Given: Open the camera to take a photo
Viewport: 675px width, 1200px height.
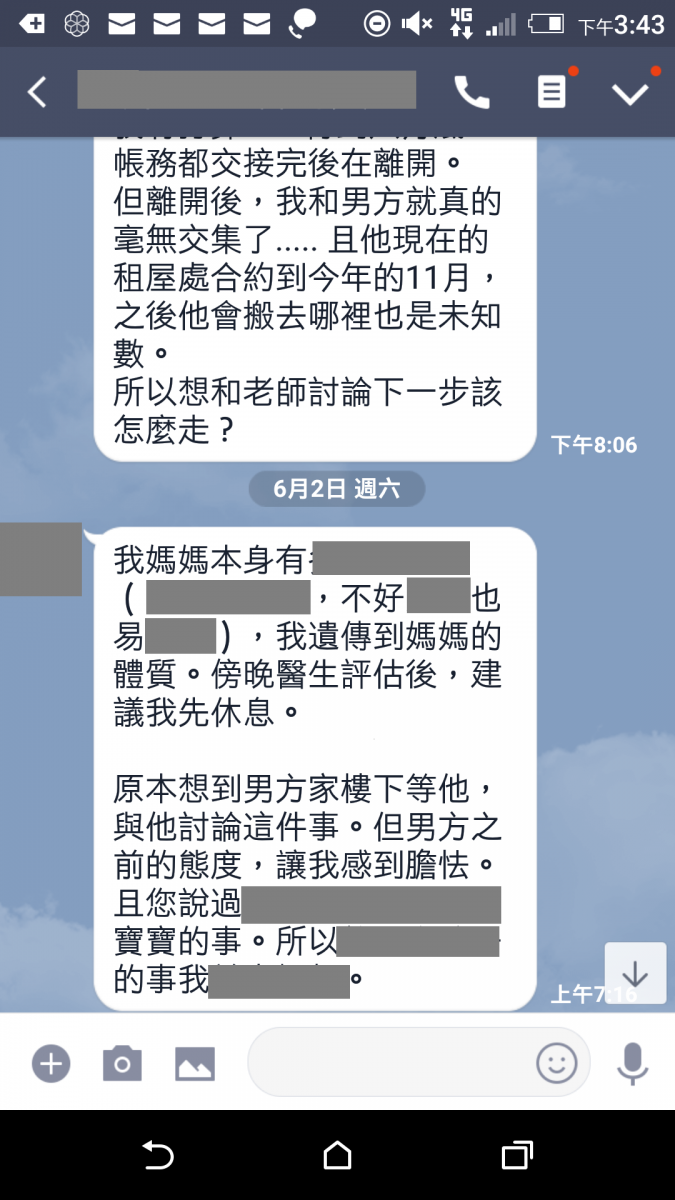Looking at the screenshot, I should [122, 1063].
